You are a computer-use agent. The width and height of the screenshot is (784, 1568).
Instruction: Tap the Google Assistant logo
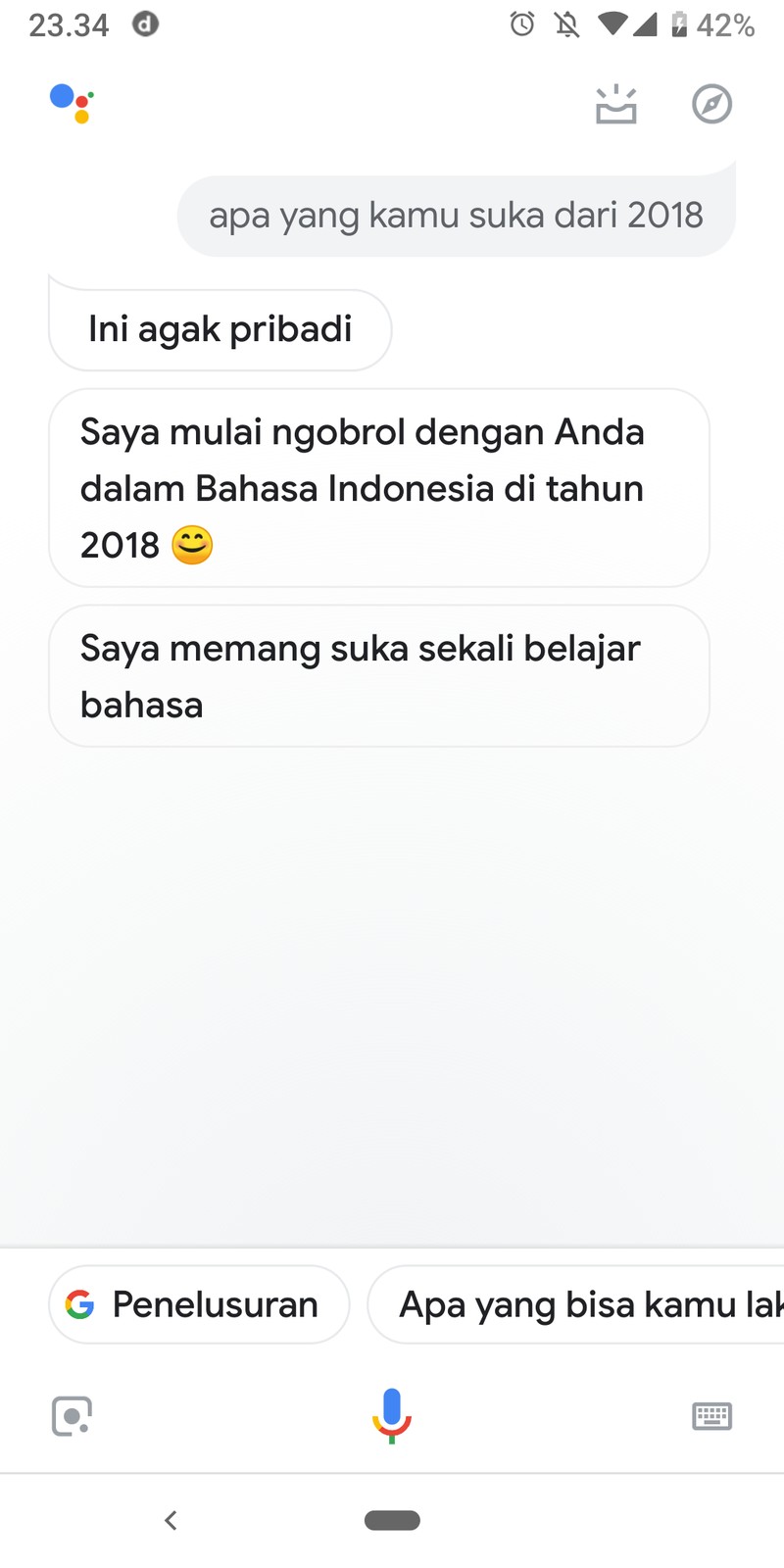point(72,103)
